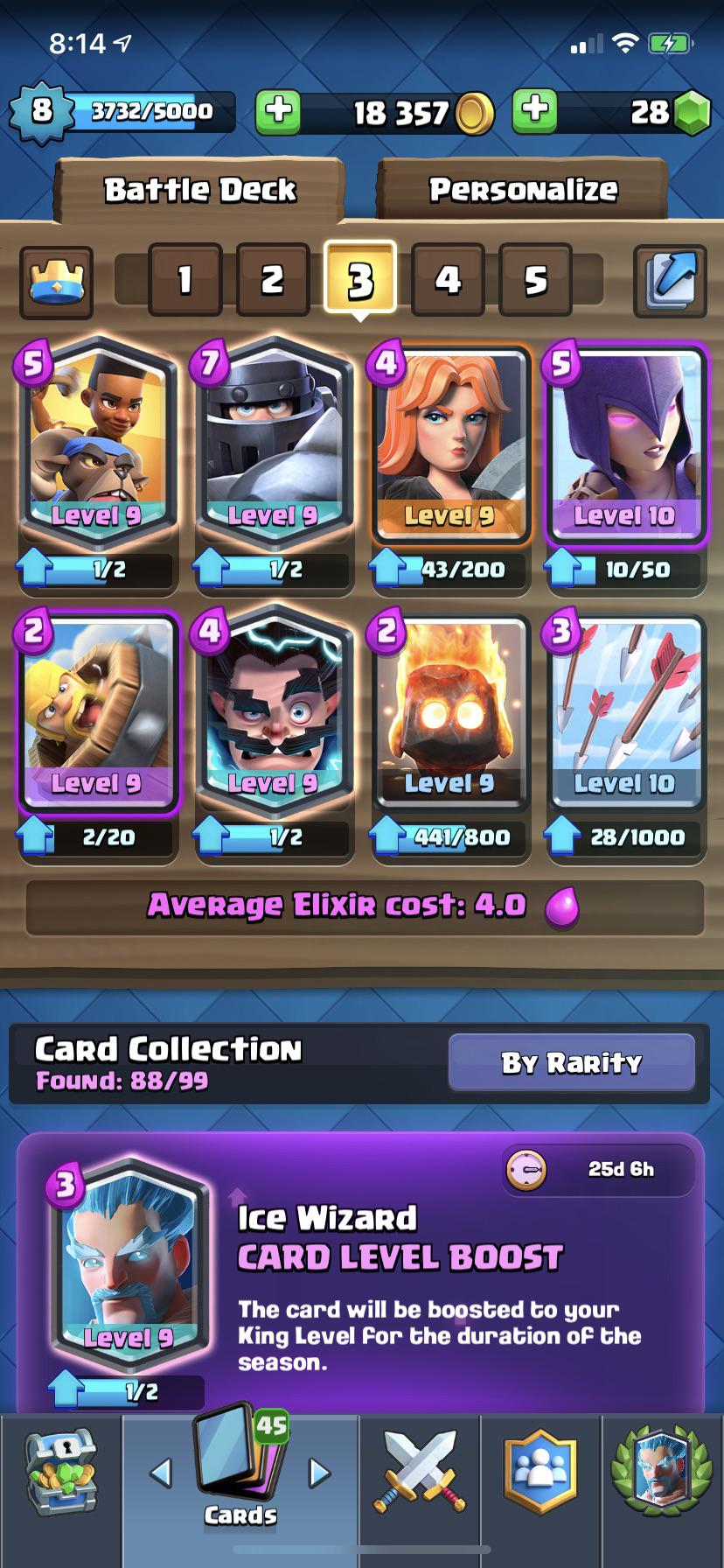Add more gold with the plus button
Image resolution: width=724 pixels, height=1568 pixels.
click(278, 112)
